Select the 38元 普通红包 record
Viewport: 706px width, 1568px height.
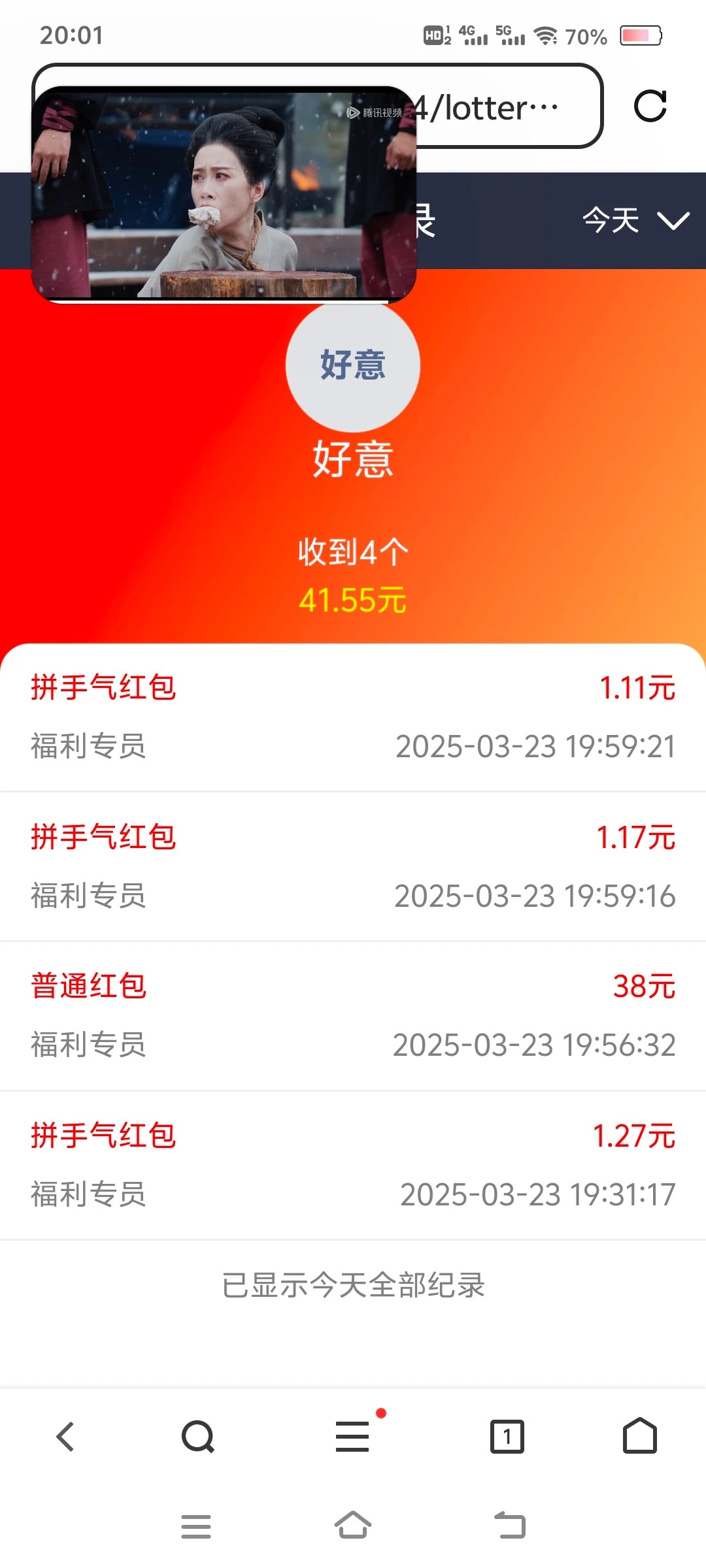click(353, 1018)
